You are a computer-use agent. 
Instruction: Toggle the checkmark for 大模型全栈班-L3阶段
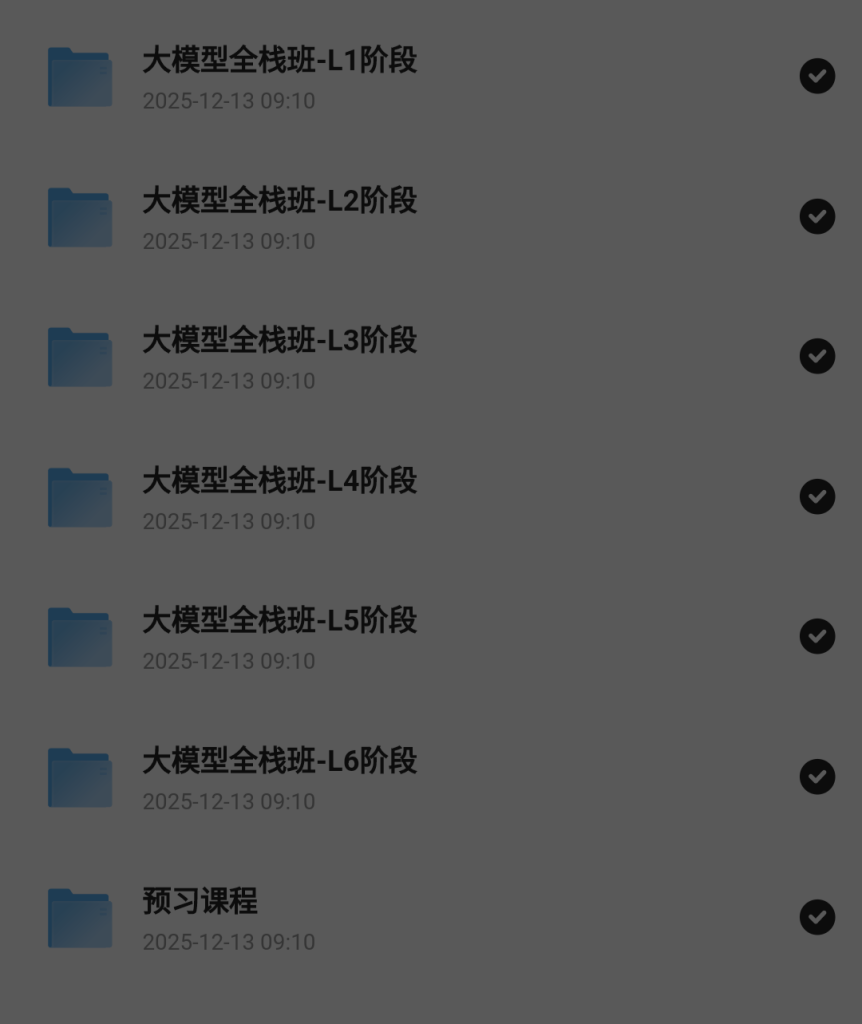click(817, 356)
